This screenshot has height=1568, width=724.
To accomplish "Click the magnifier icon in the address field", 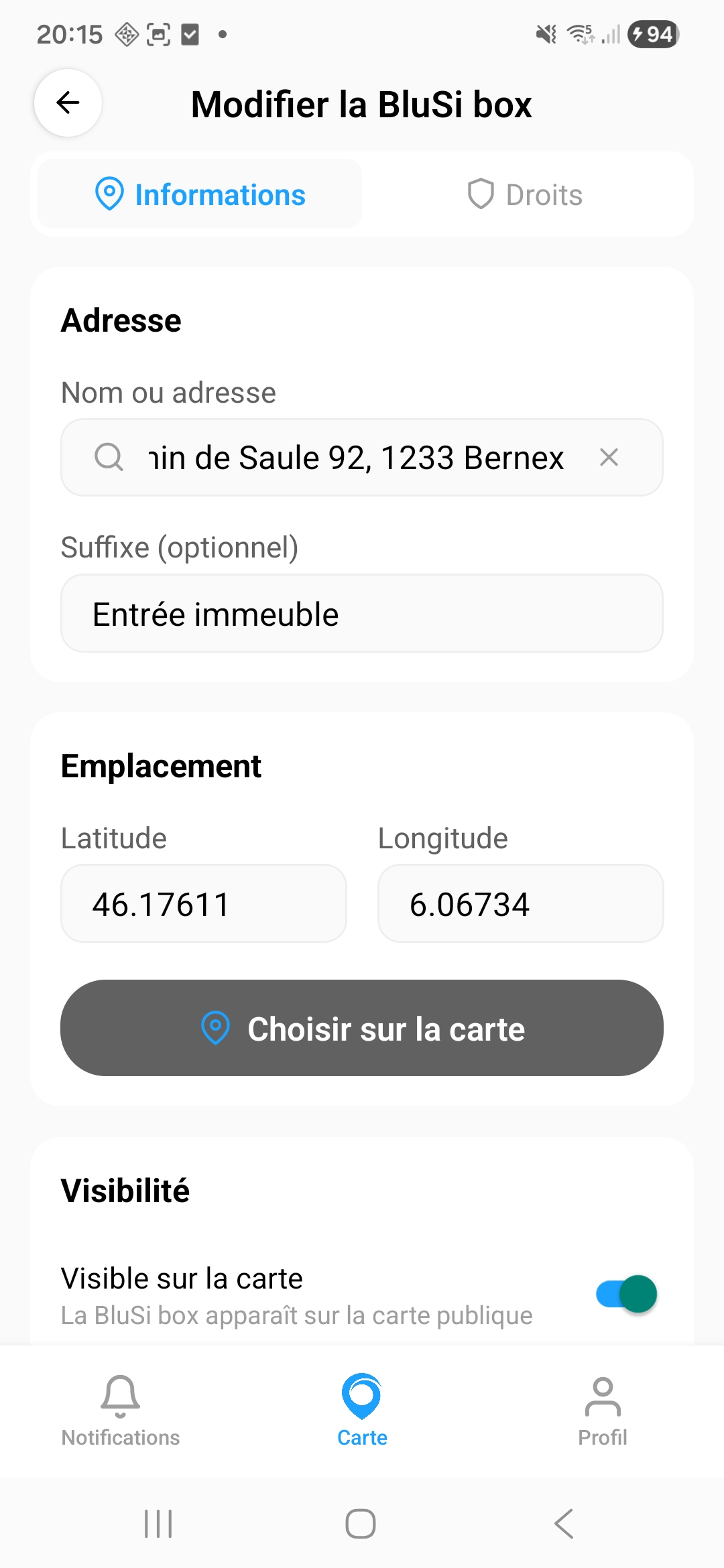I will pyautogui.click(x=109, y=458).
